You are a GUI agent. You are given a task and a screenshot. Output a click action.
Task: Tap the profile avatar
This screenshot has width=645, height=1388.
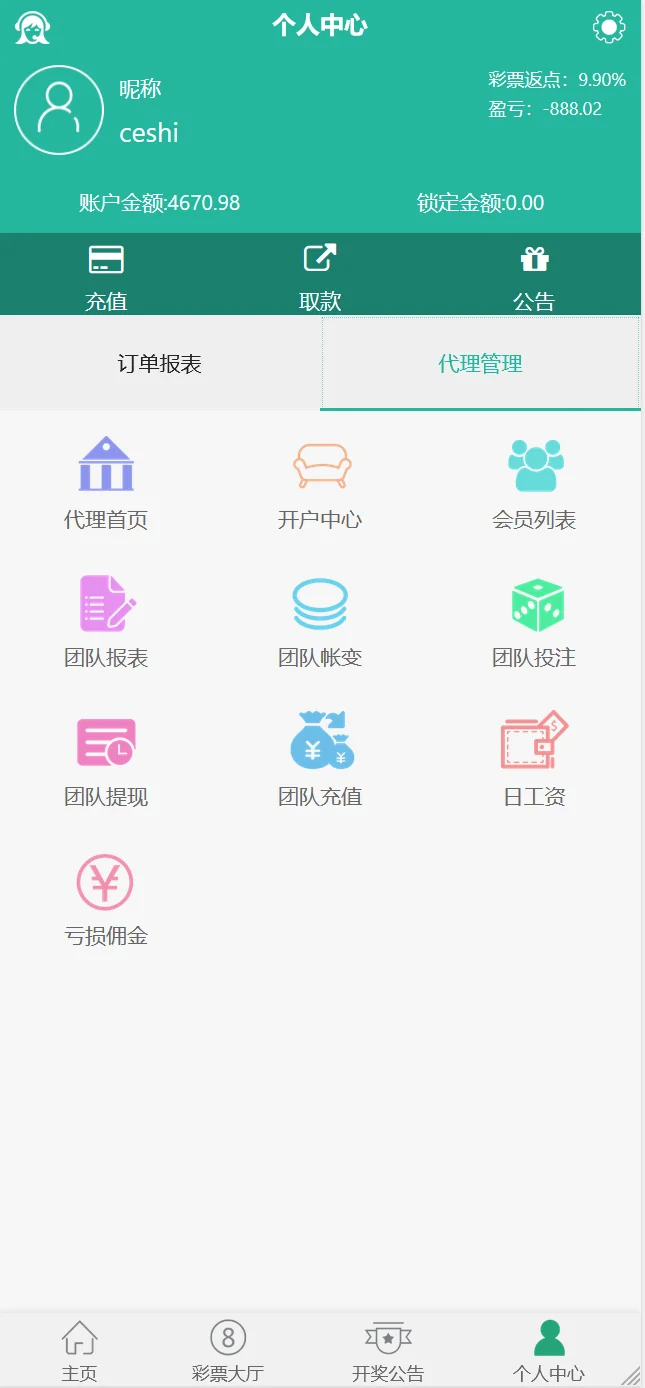[x=59, y=110]
